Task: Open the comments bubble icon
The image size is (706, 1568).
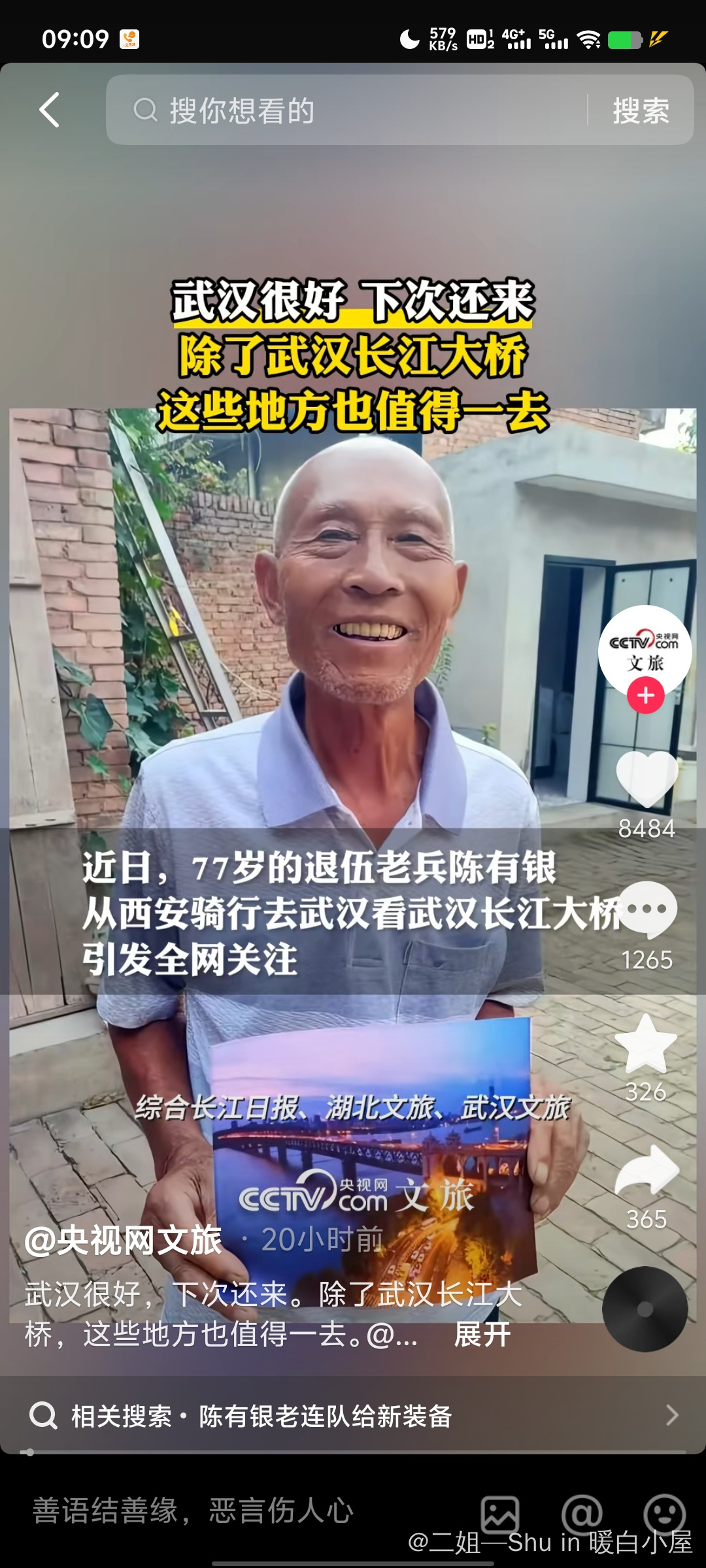Action: tap(647, 909)
